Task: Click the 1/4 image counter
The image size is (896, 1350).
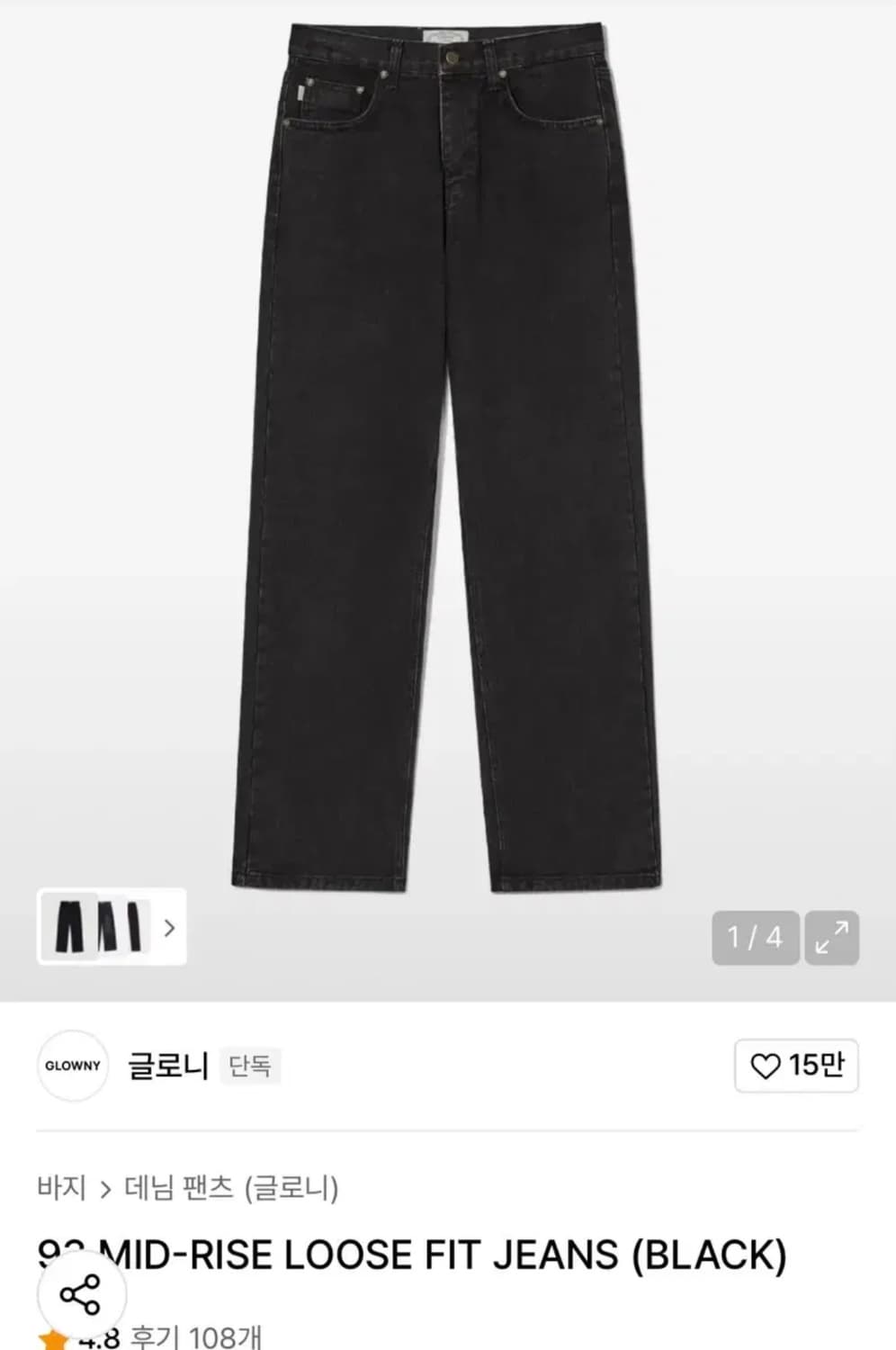Action: point(754,938)
